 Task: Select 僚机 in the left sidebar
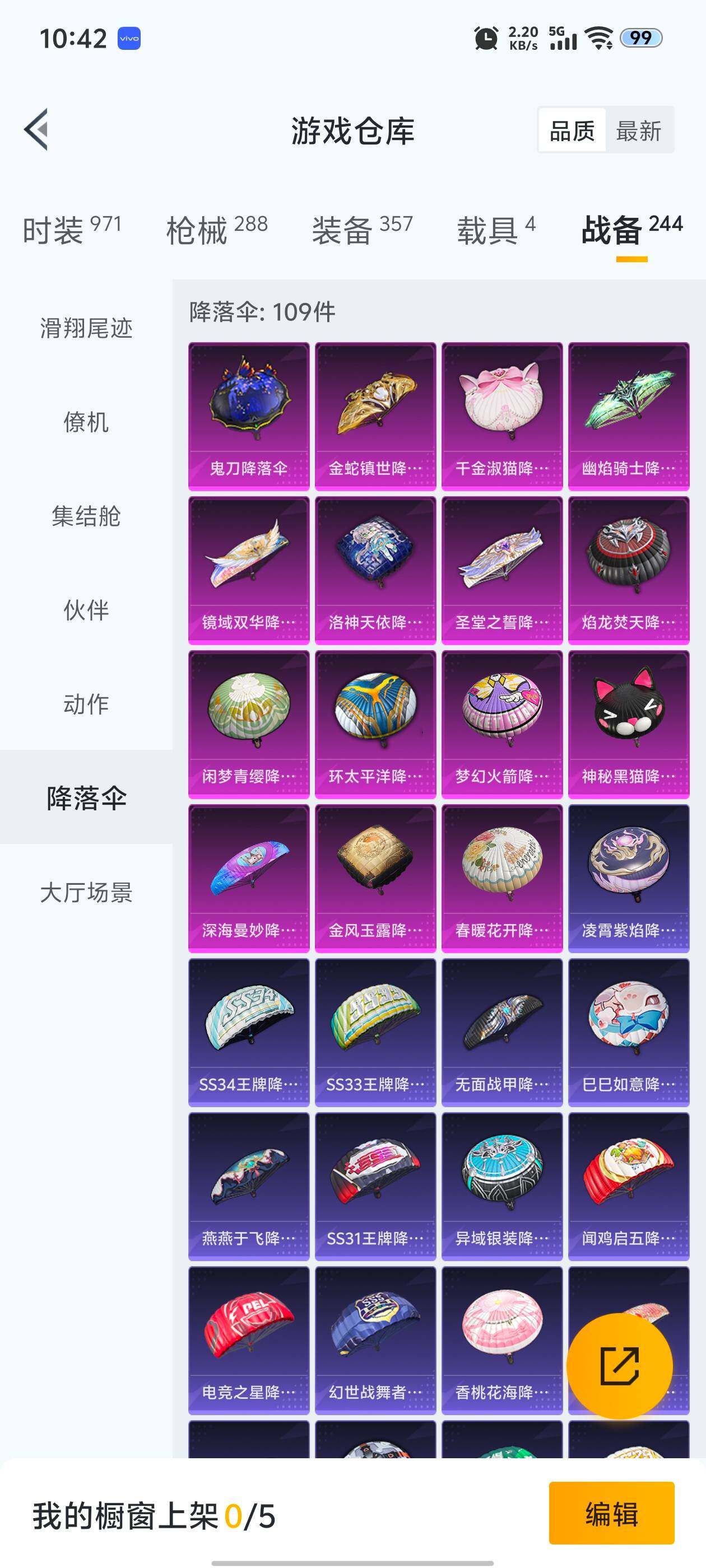coord(87,421)
